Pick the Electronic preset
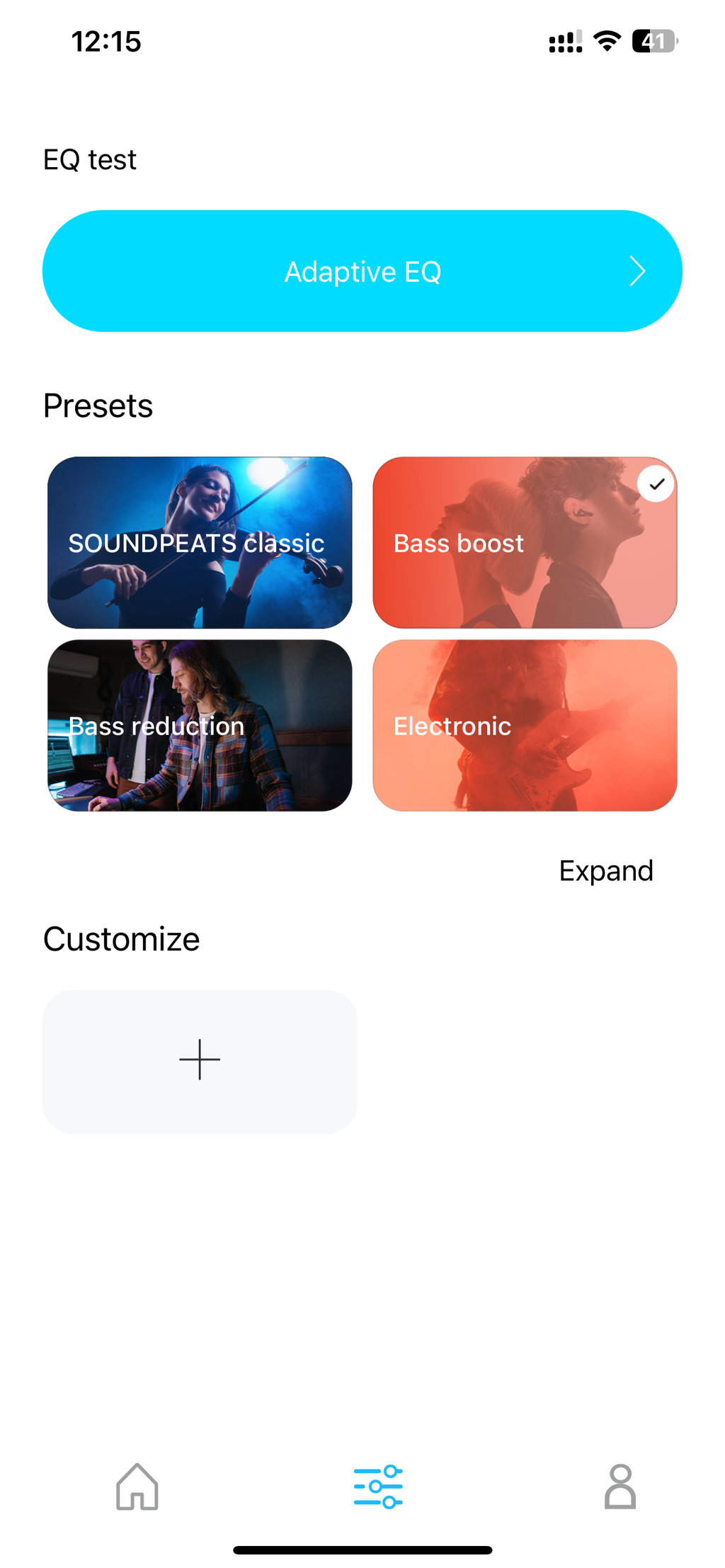The height and width of the screenshot is (1568, 725). [x=525, y=726]
